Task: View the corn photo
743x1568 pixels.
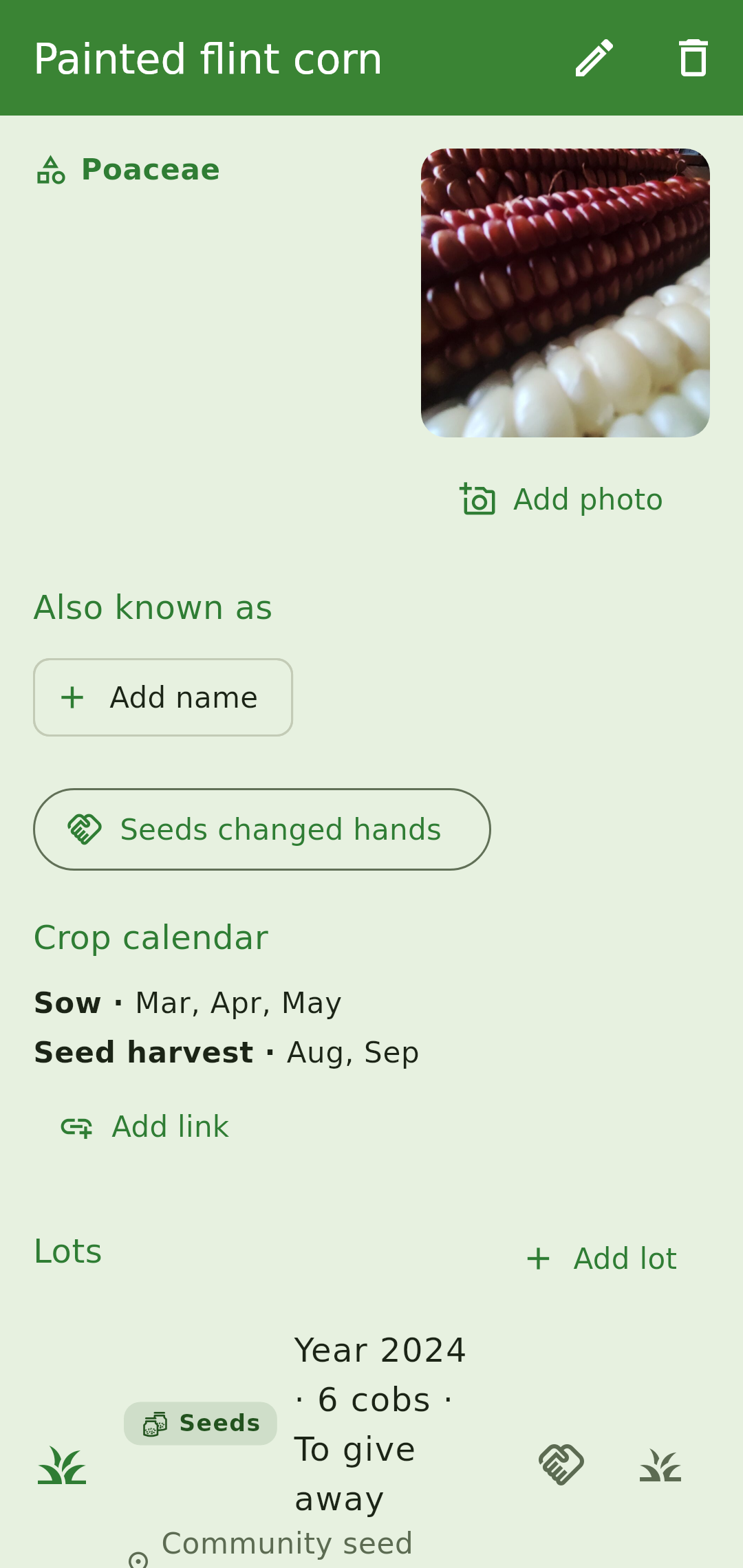Action: 566,293
